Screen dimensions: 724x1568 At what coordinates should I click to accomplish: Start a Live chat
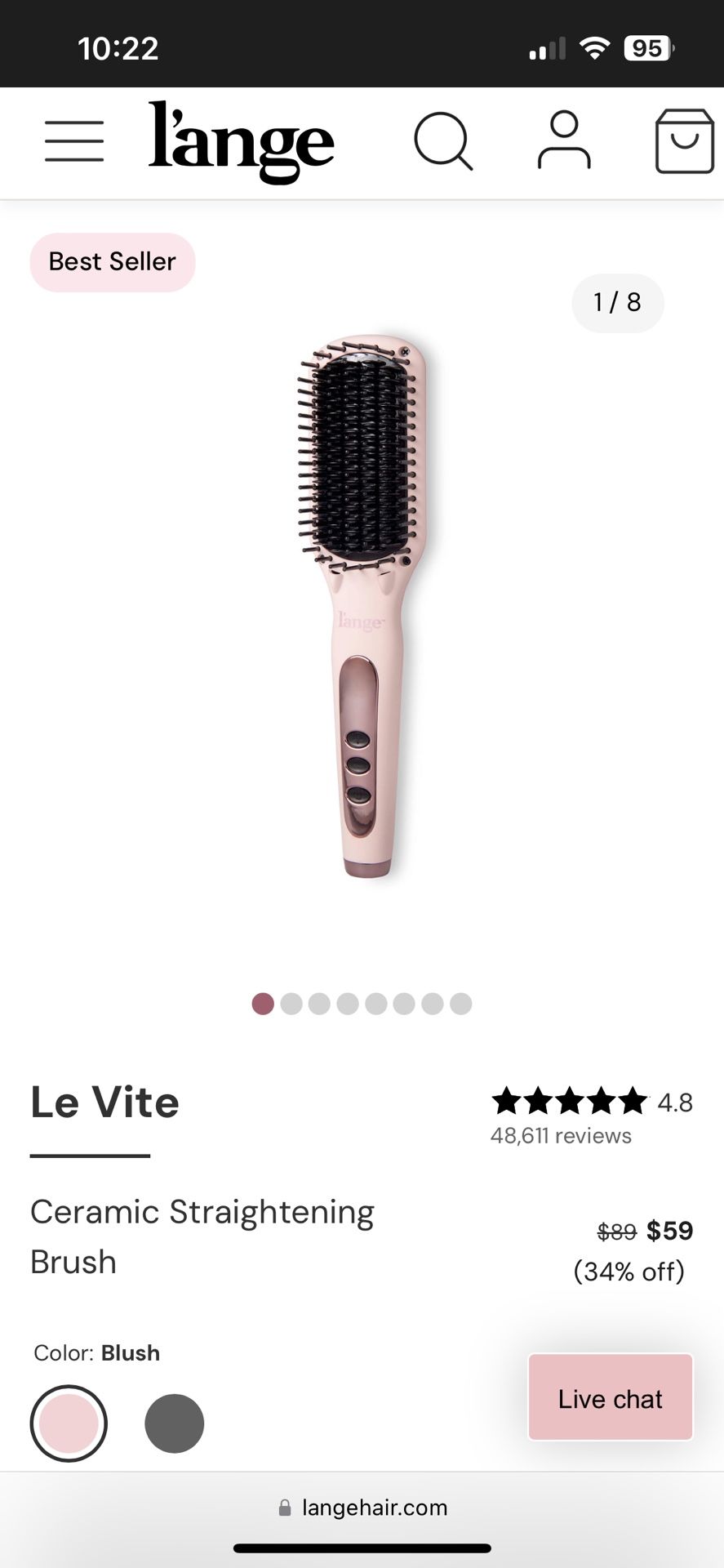pos(611,1399)
